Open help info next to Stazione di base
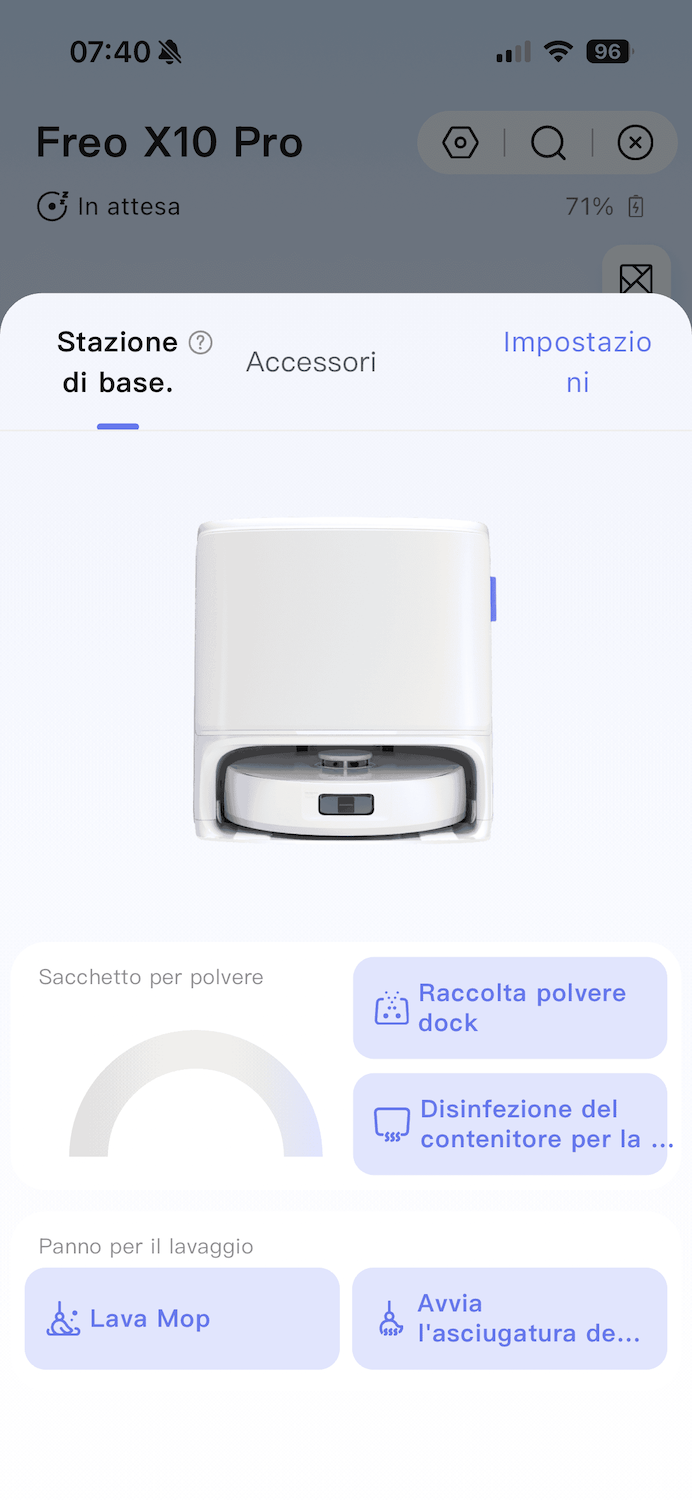The image size is (692, 1500). click(201, 342)
